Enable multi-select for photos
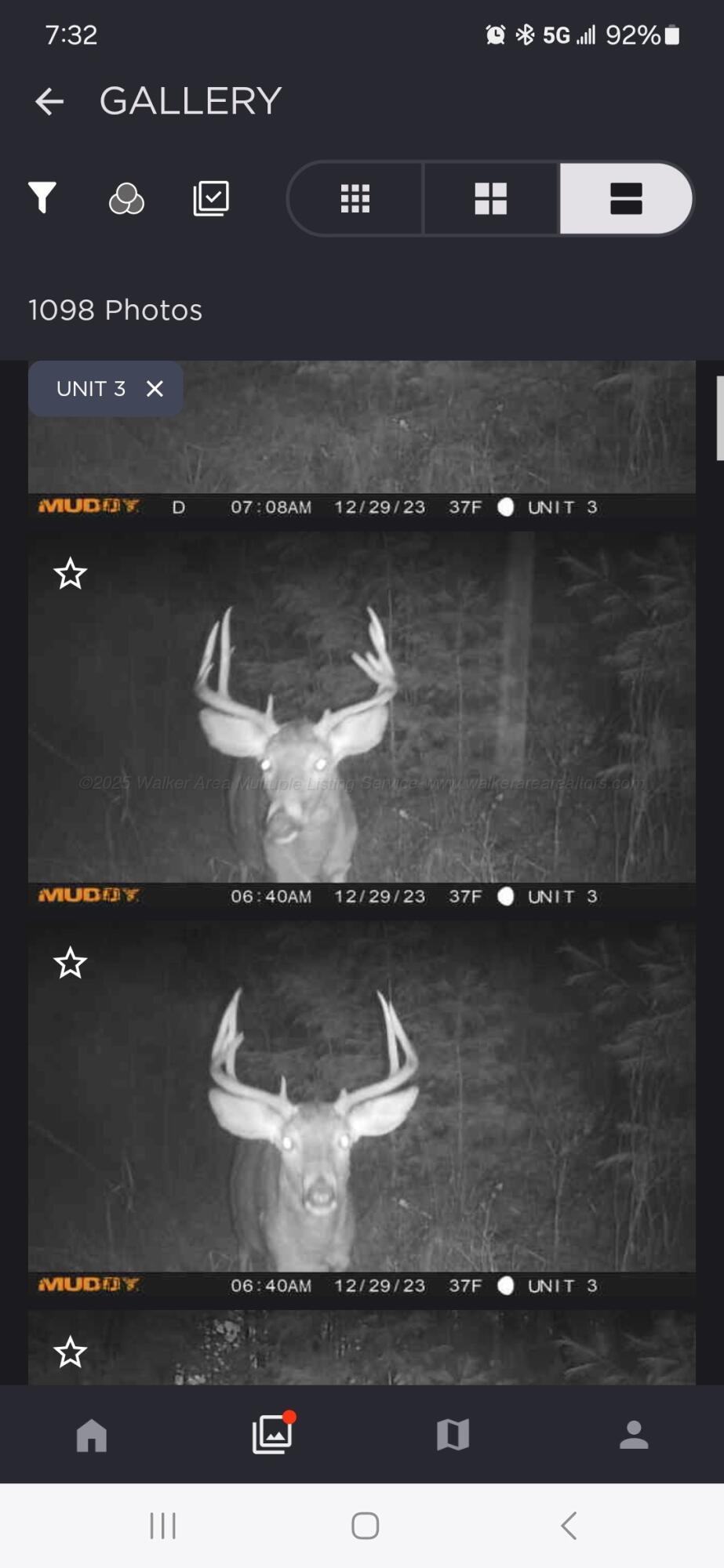 pyautogui.click(x=211, y=198)
